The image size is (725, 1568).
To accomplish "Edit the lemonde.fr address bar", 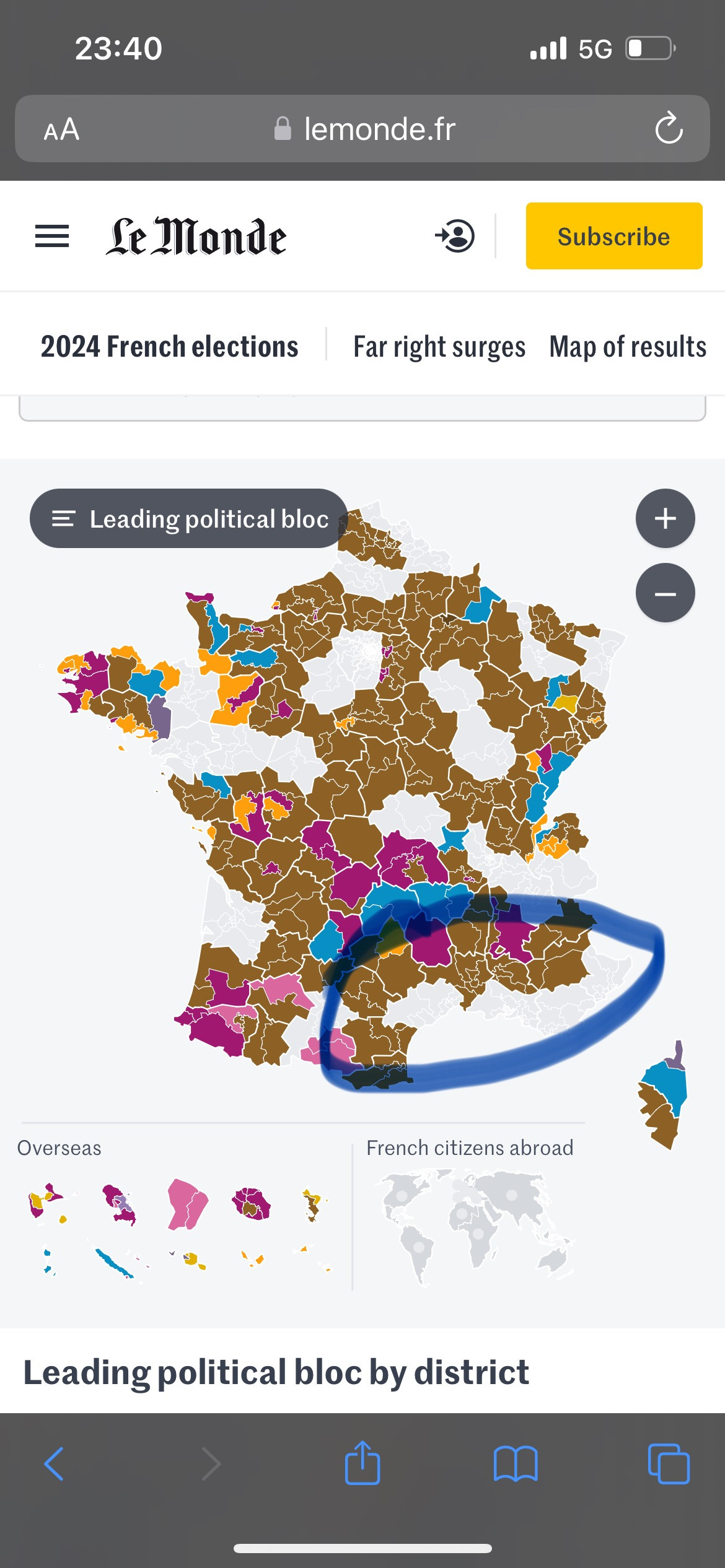I will pos(366,129).
